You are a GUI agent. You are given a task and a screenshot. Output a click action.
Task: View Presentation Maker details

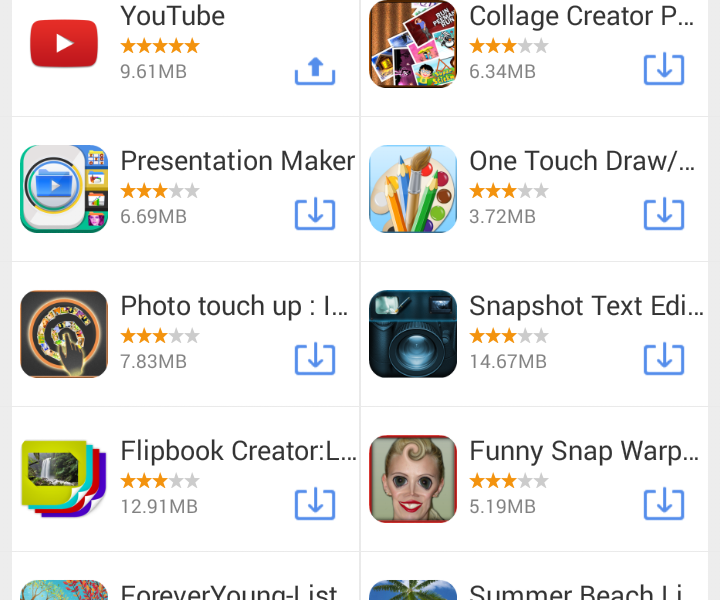(x=237, y=162)
